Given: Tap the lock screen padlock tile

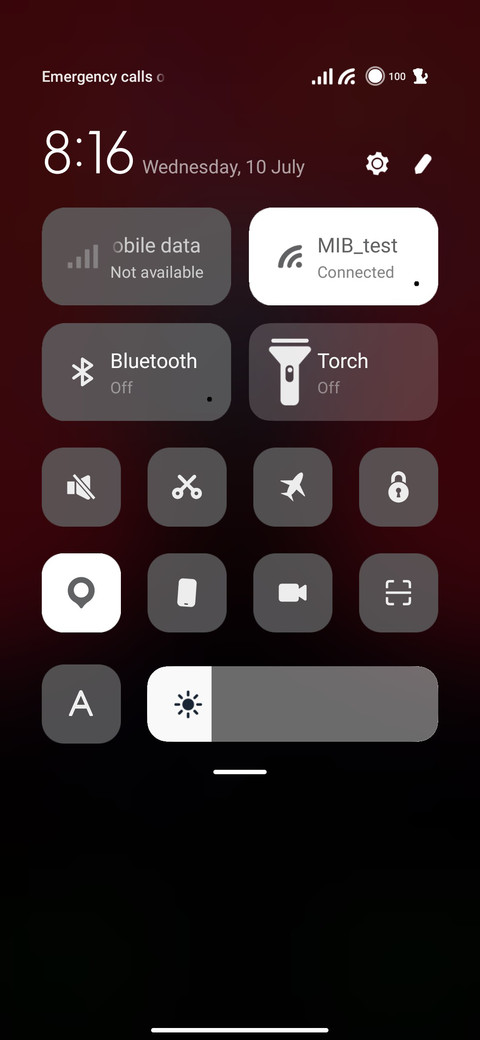Looking at the screenshot, I should coord(398,488).
